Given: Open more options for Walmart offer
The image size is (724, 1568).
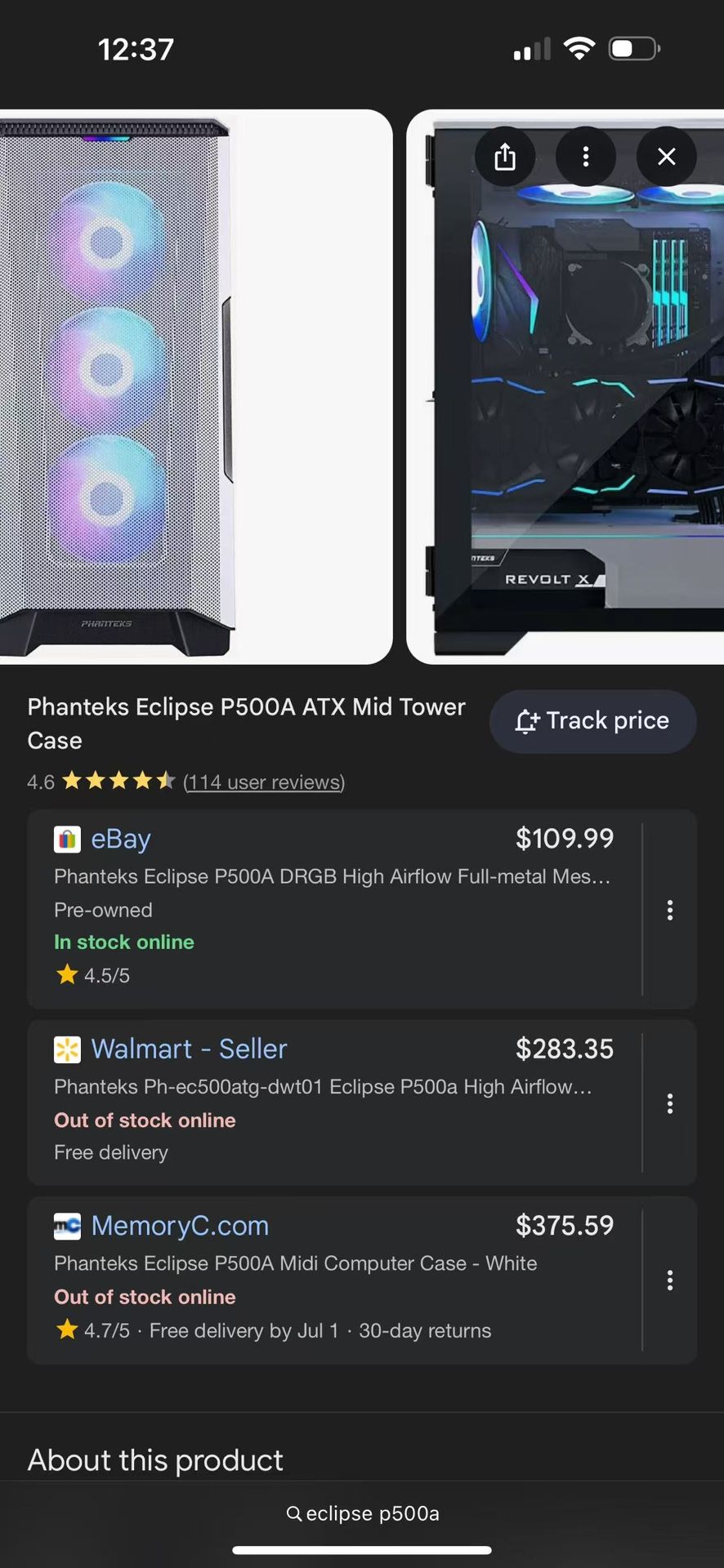Looking at the screenshot, I should pyautogui.click(x=670, y=1103).
